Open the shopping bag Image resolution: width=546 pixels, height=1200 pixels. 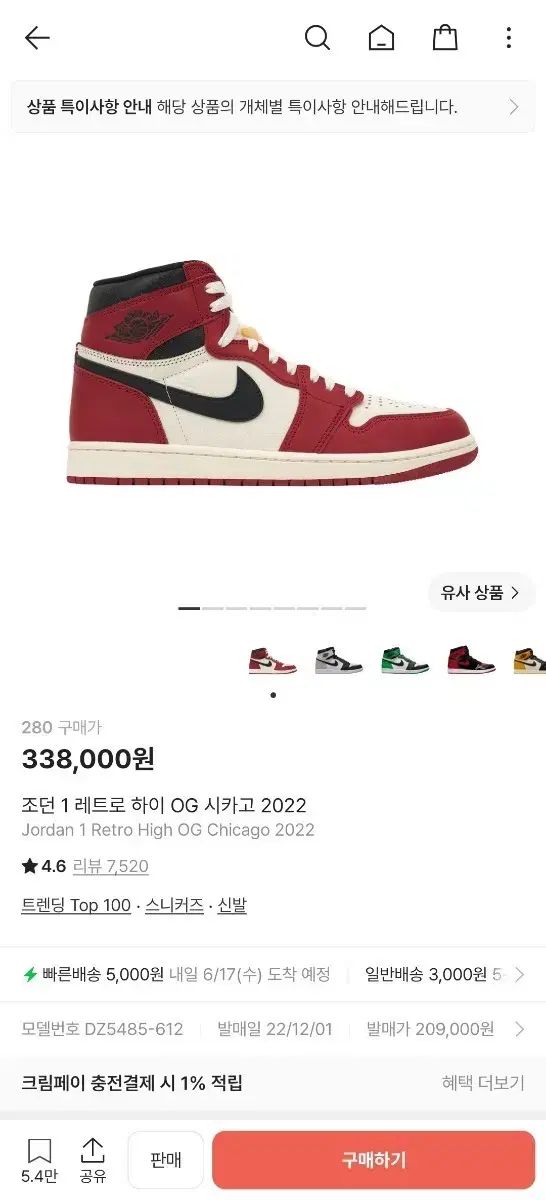click(x=445, y=38)
